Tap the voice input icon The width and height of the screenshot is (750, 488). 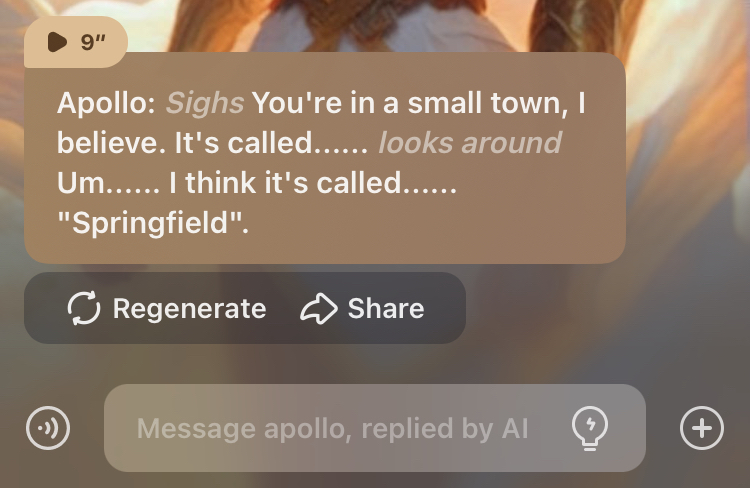pos(47,429)
